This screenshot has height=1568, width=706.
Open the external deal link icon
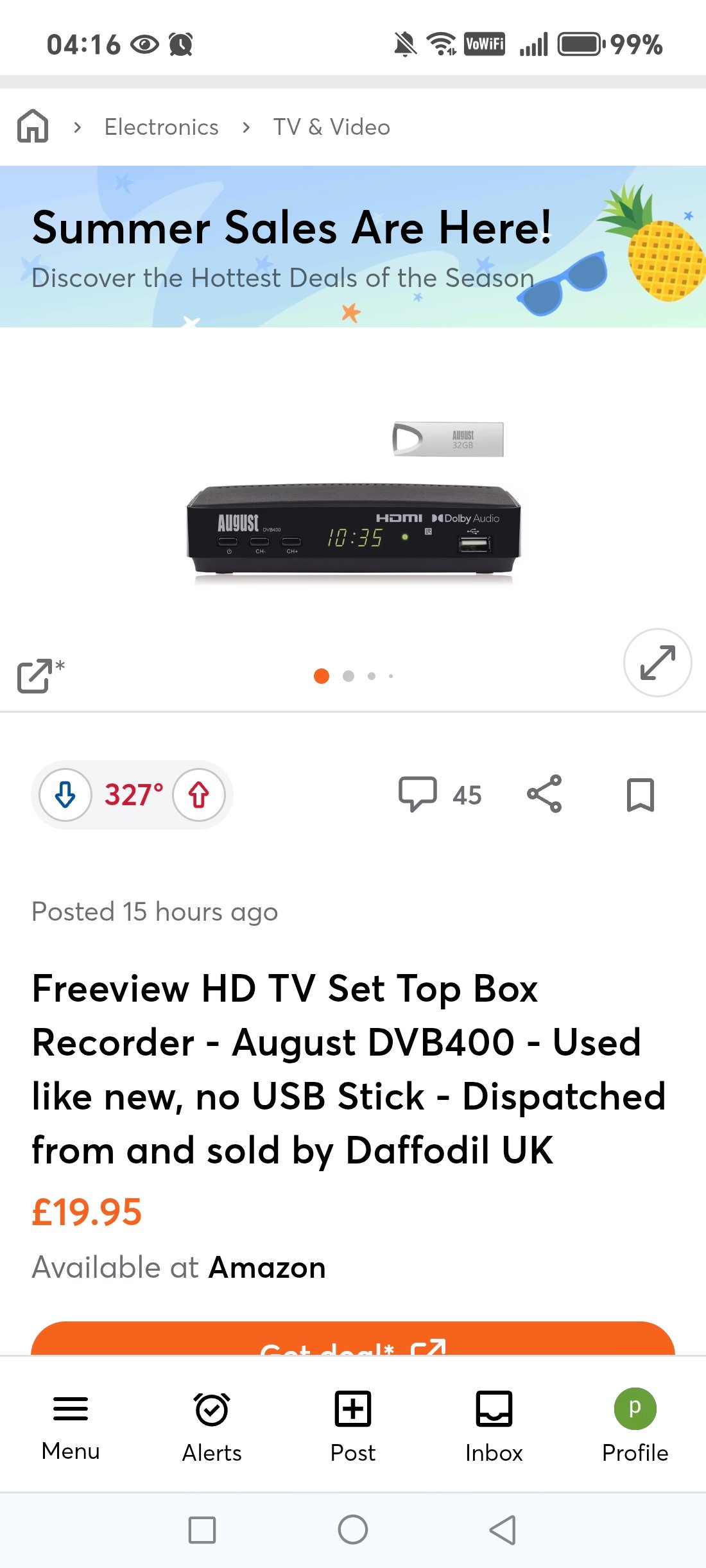tap(40, 675)
